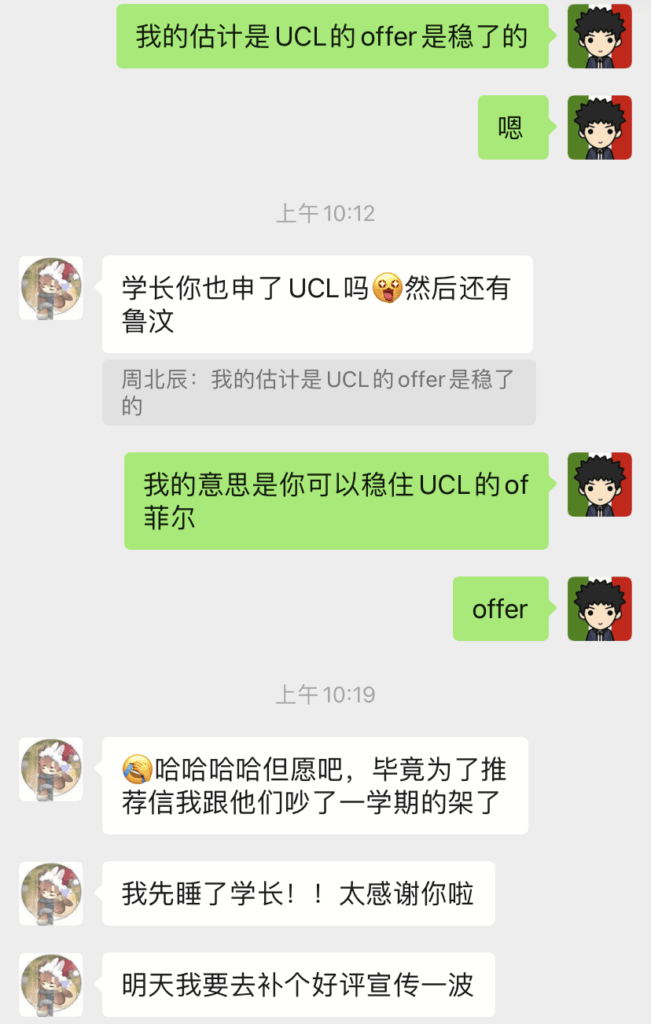
Task: Open profile avatar beside "学长你也申了UCL吗" message
Action: click(x=51, y=288)
